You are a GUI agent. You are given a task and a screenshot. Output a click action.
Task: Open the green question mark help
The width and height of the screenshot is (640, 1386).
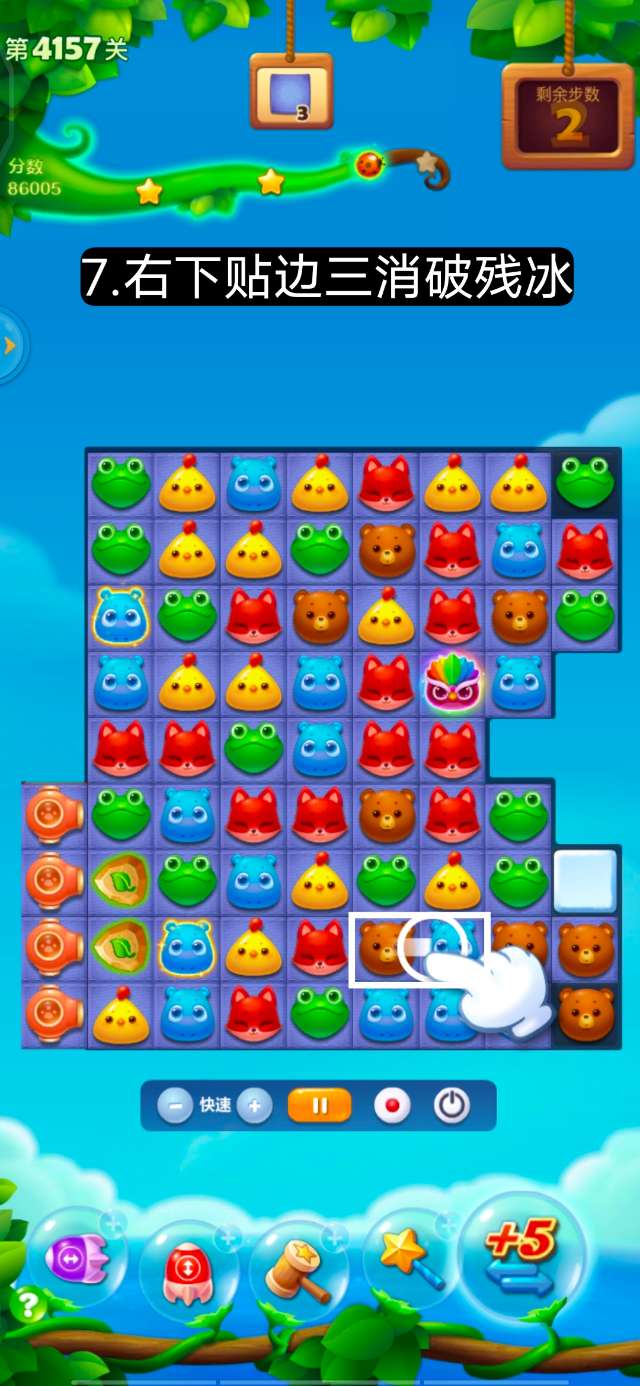(27, 1305)
